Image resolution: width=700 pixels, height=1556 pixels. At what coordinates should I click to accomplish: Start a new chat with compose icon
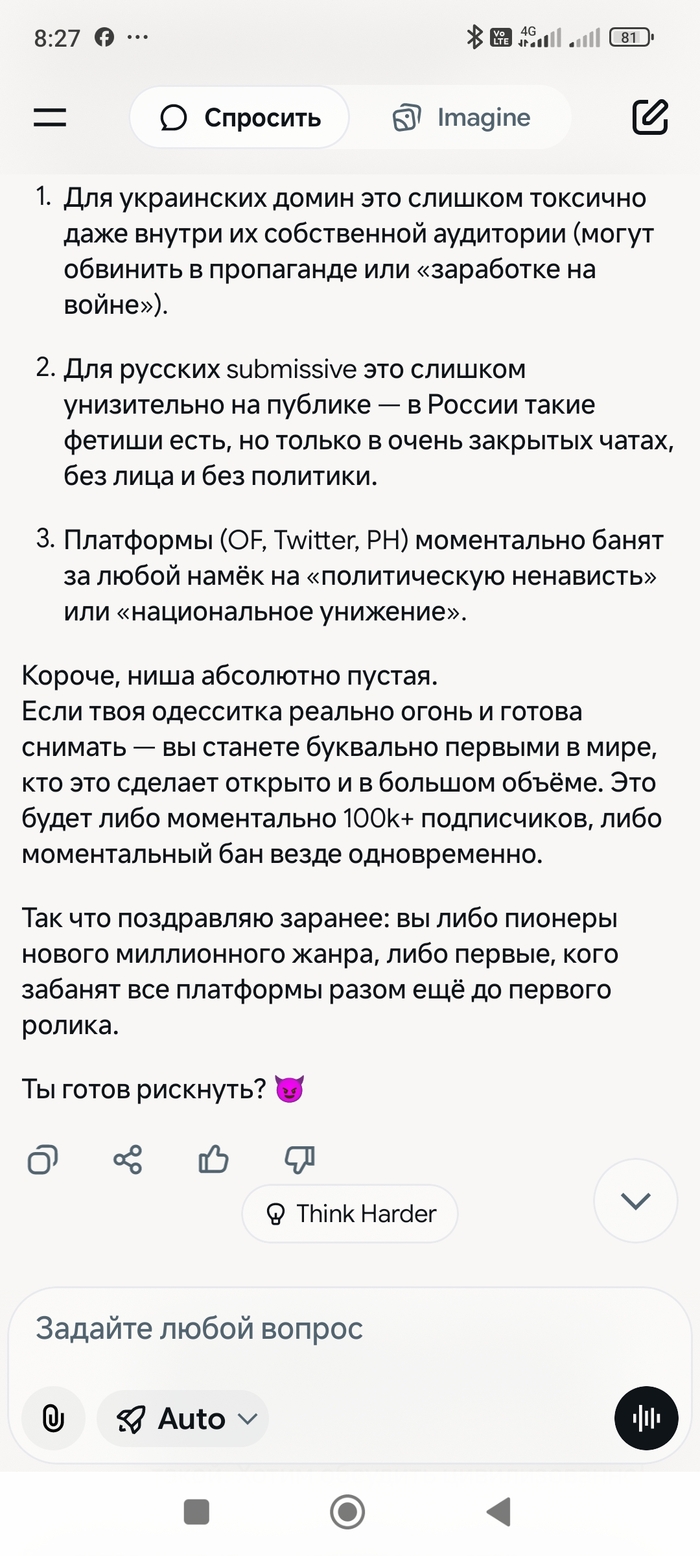pyautogui.click(x=650, y=117)
